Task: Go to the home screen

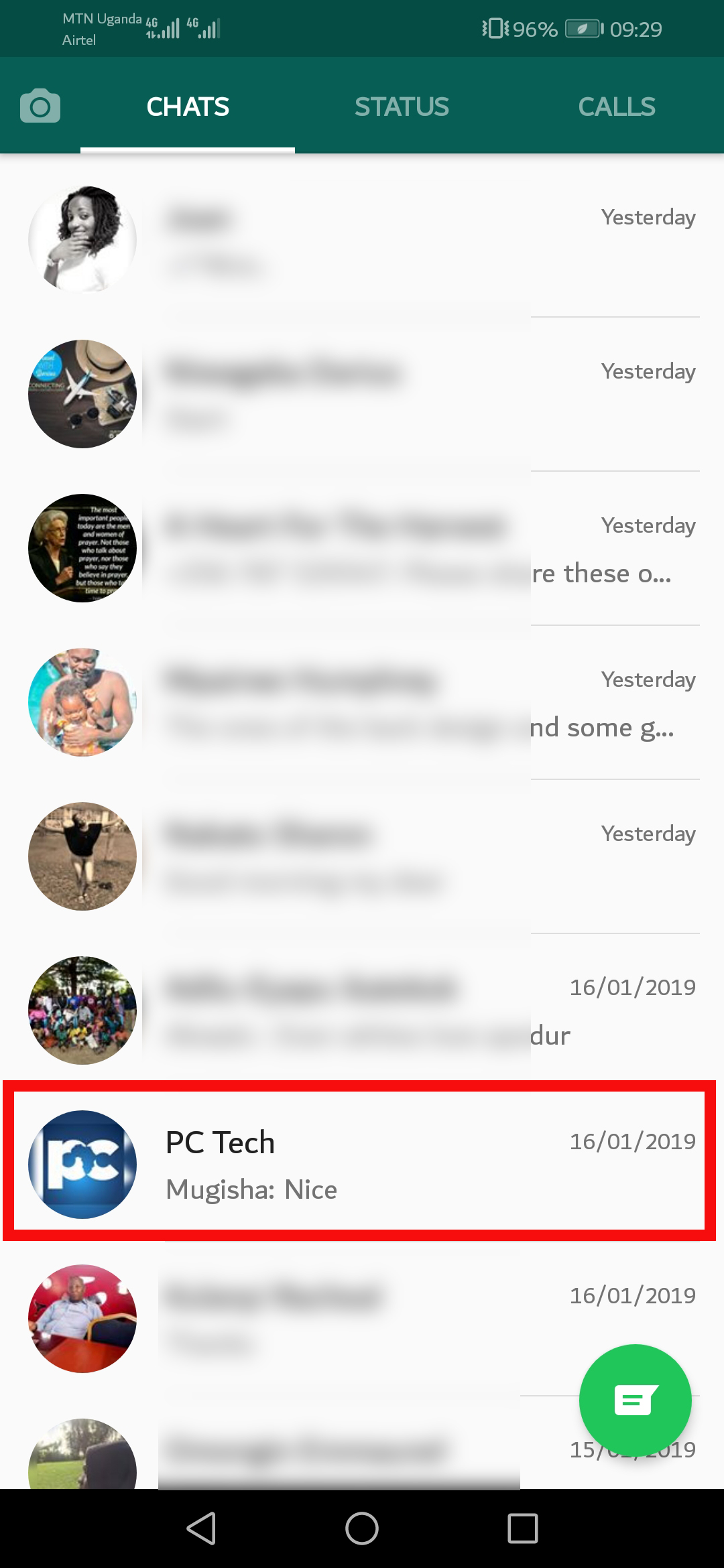Action: [x=362, y=1528]
